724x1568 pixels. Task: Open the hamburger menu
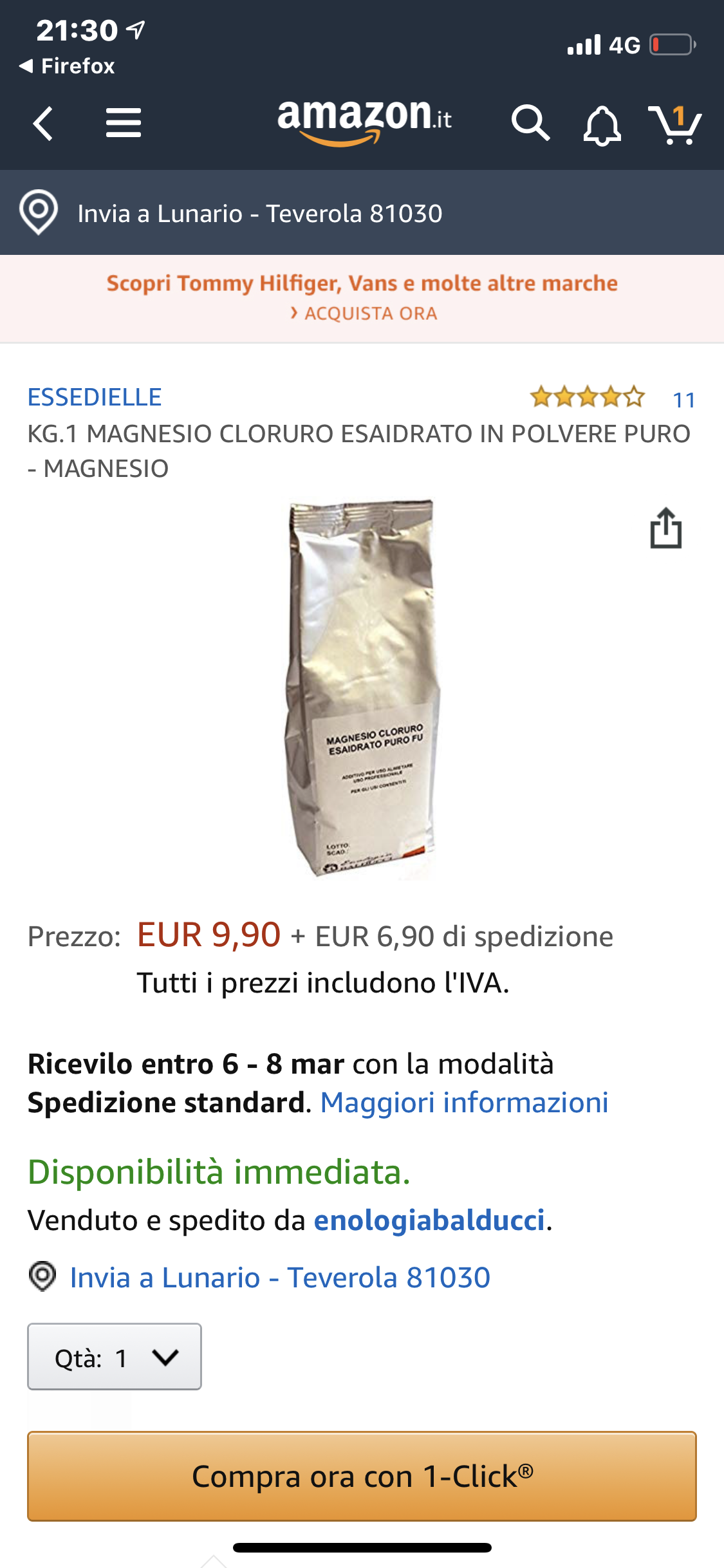pos(123,123)
